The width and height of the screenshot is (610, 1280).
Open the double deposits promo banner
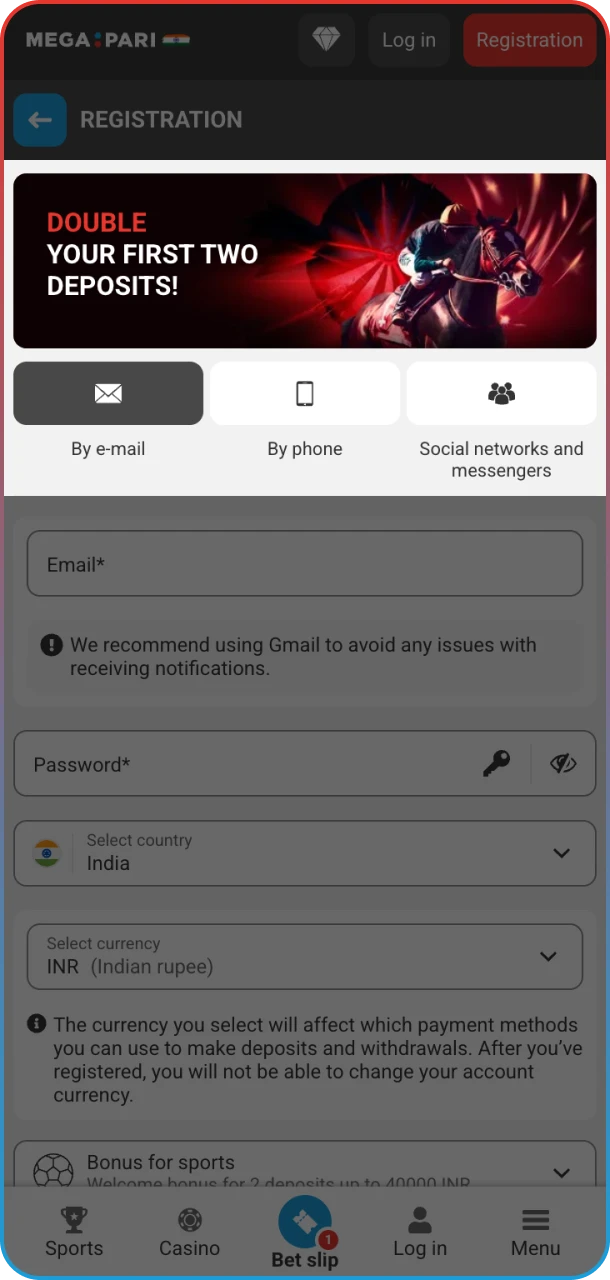tap(305, 260)
